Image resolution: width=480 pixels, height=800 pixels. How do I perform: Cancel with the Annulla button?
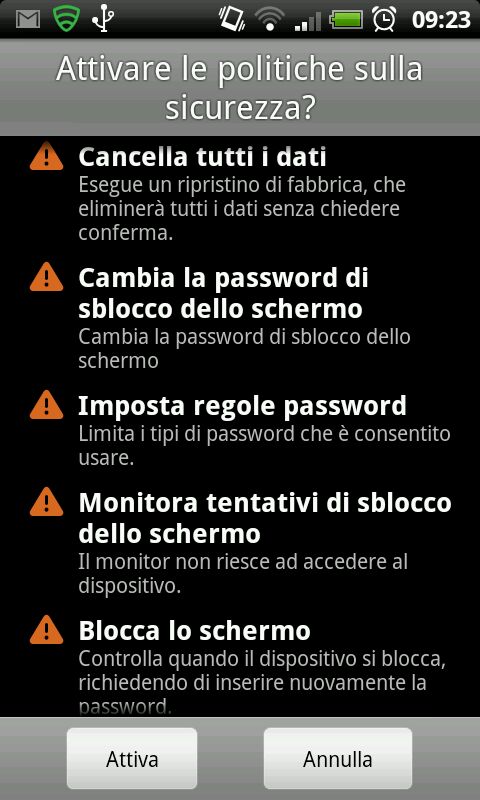338,759
